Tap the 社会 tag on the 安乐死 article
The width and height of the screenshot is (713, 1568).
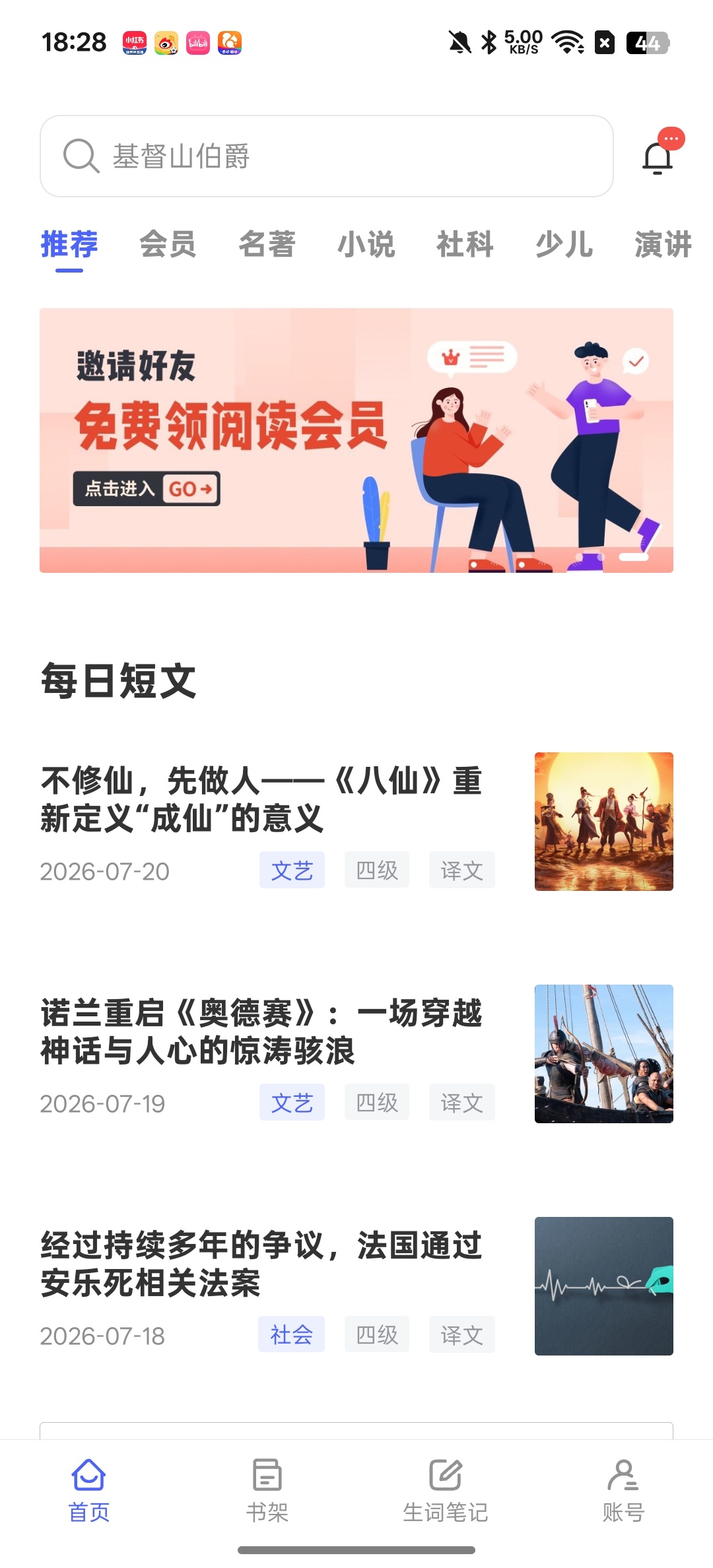point(292,1334)
